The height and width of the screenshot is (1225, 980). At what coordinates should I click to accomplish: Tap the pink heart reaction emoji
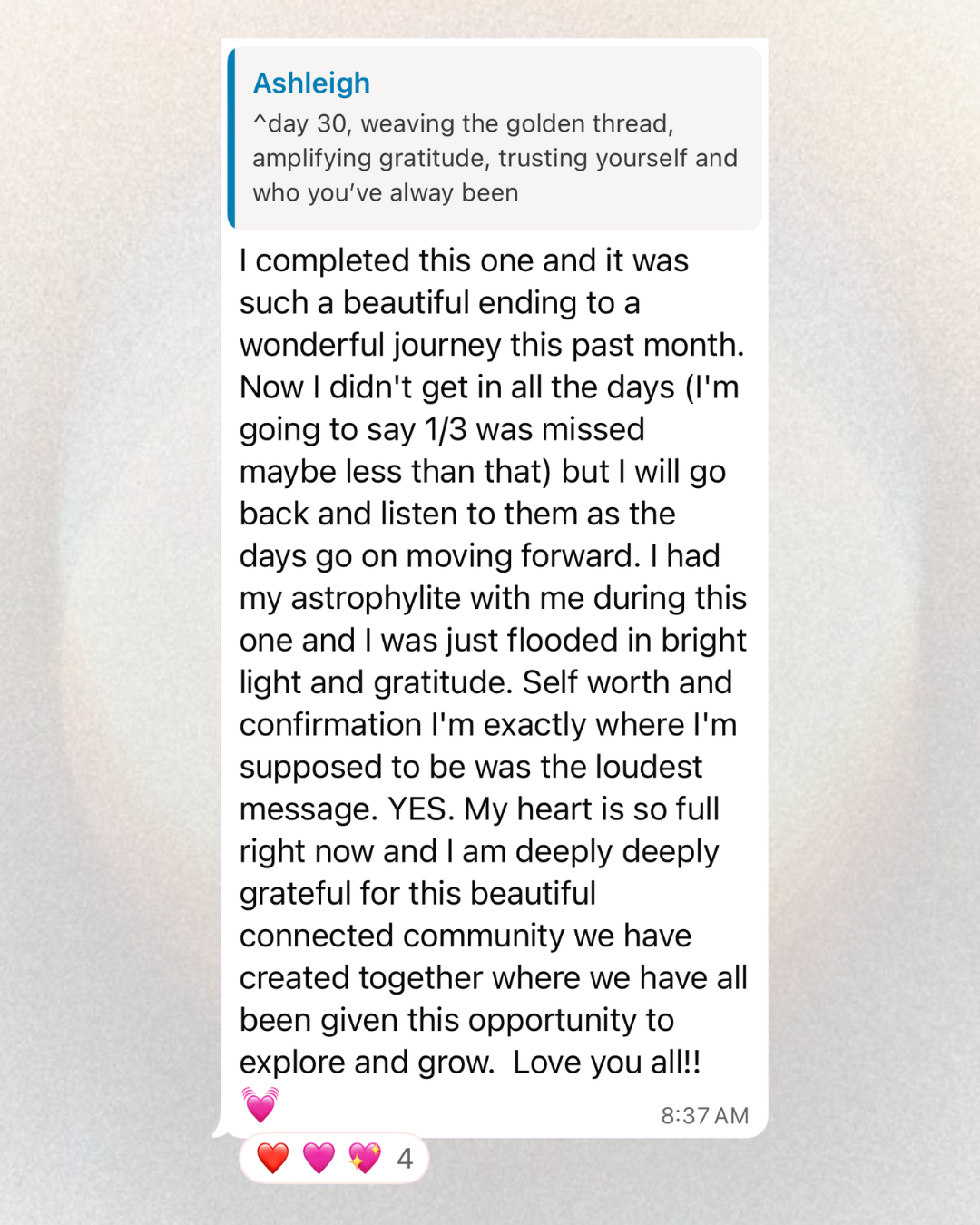click(318, 1158)
